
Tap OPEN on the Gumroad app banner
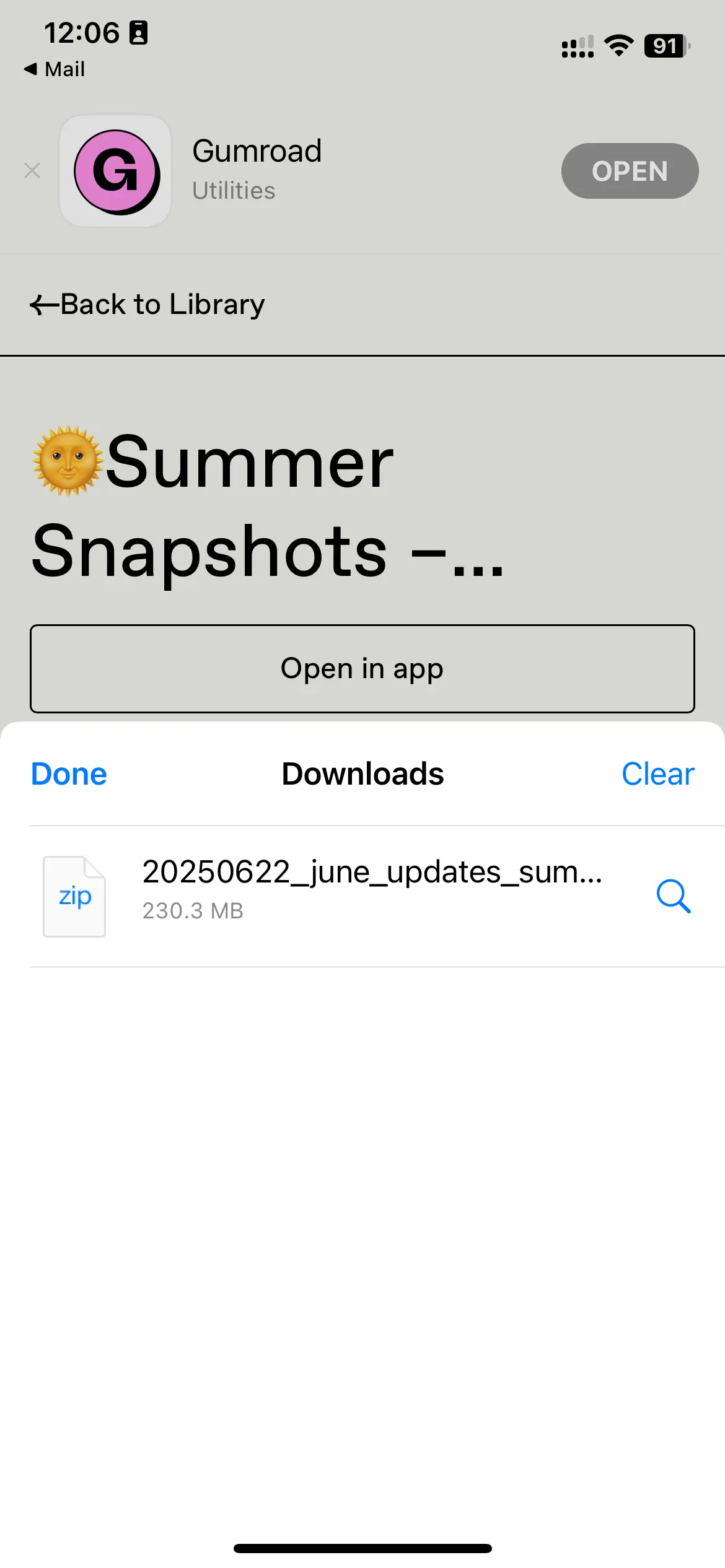[630, 171]
